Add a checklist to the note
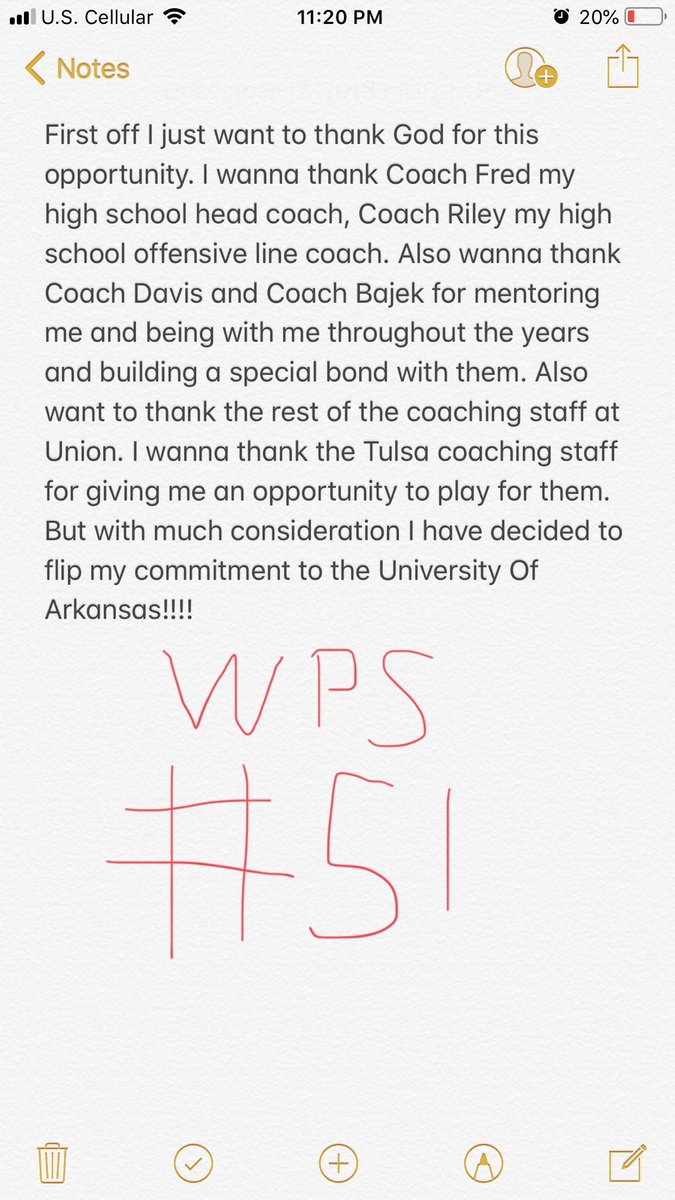Image resolution: width=675 pixels, height=1200 pixels. (x=194, y=1163)
